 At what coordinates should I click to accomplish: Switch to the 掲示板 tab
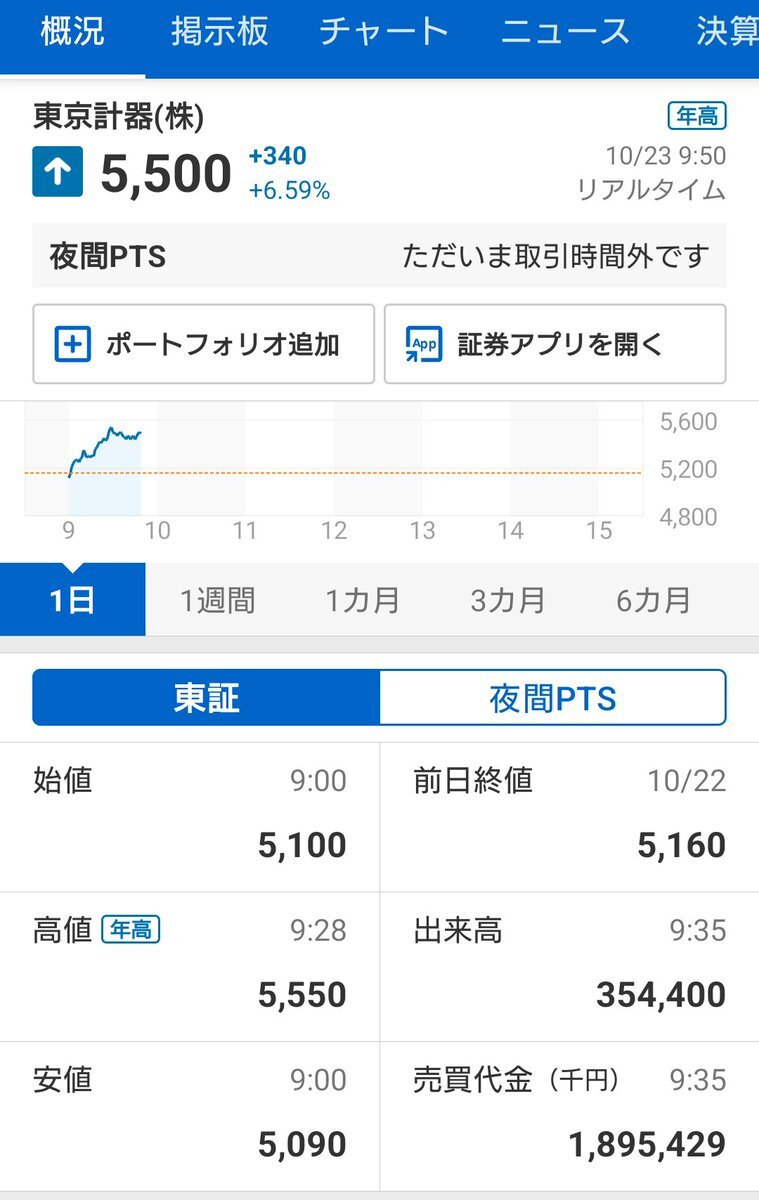coord(219,32)
